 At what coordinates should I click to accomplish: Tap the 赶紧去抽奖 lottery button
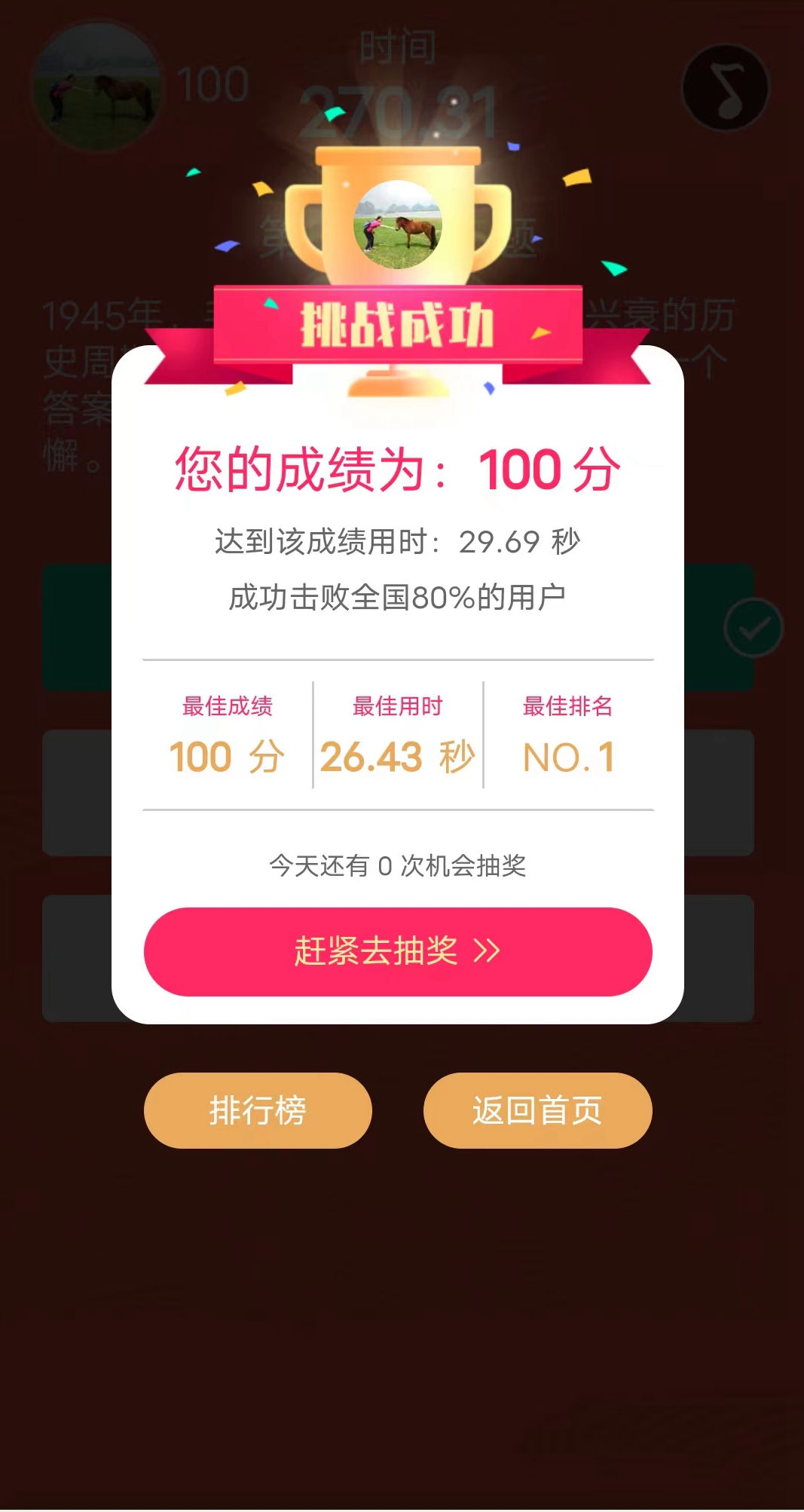pos(398,951)
